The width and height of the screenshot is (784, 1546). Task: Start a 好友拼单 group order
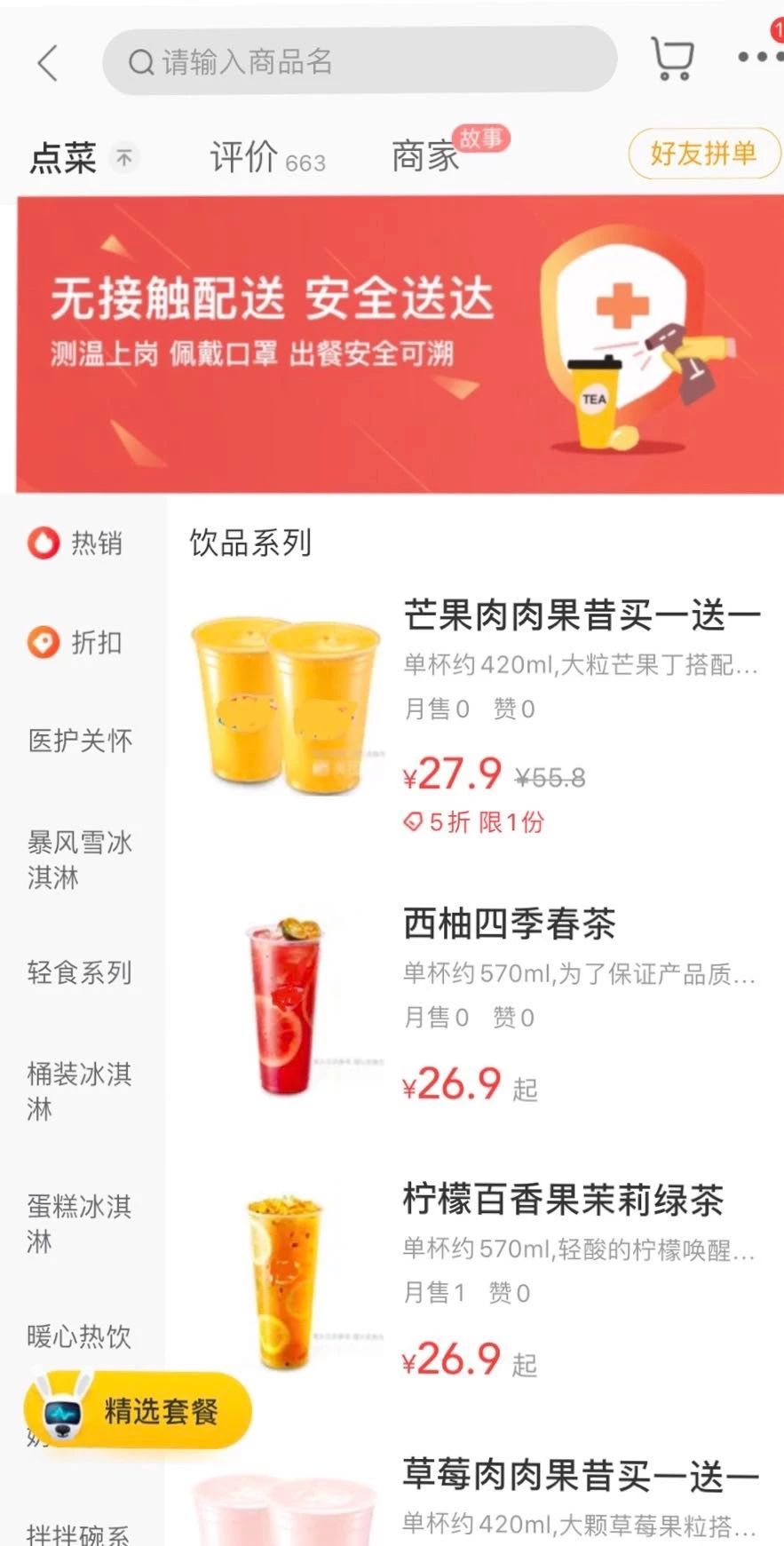[x=703, y=154]
